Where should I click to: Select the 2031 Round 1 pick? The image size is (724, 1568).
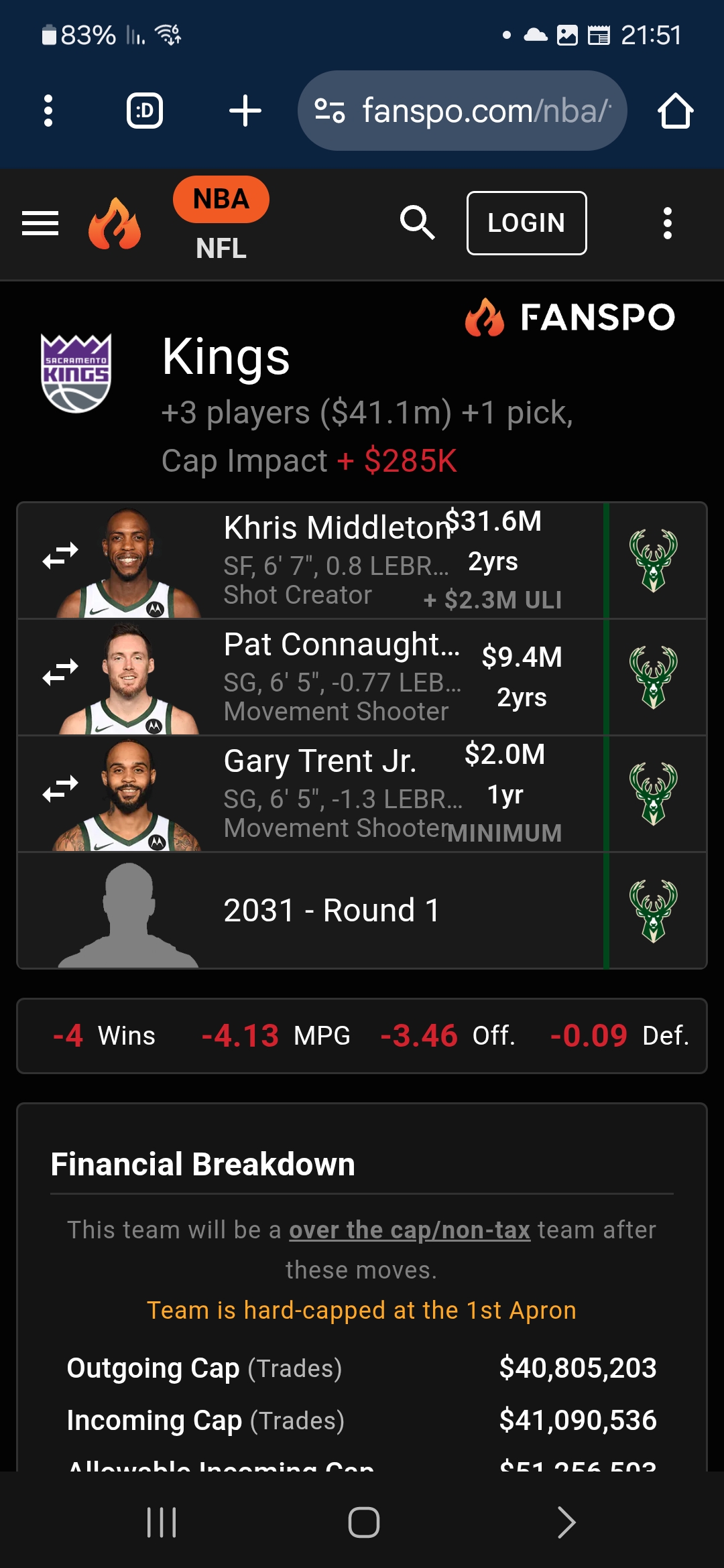pos(331,911)
